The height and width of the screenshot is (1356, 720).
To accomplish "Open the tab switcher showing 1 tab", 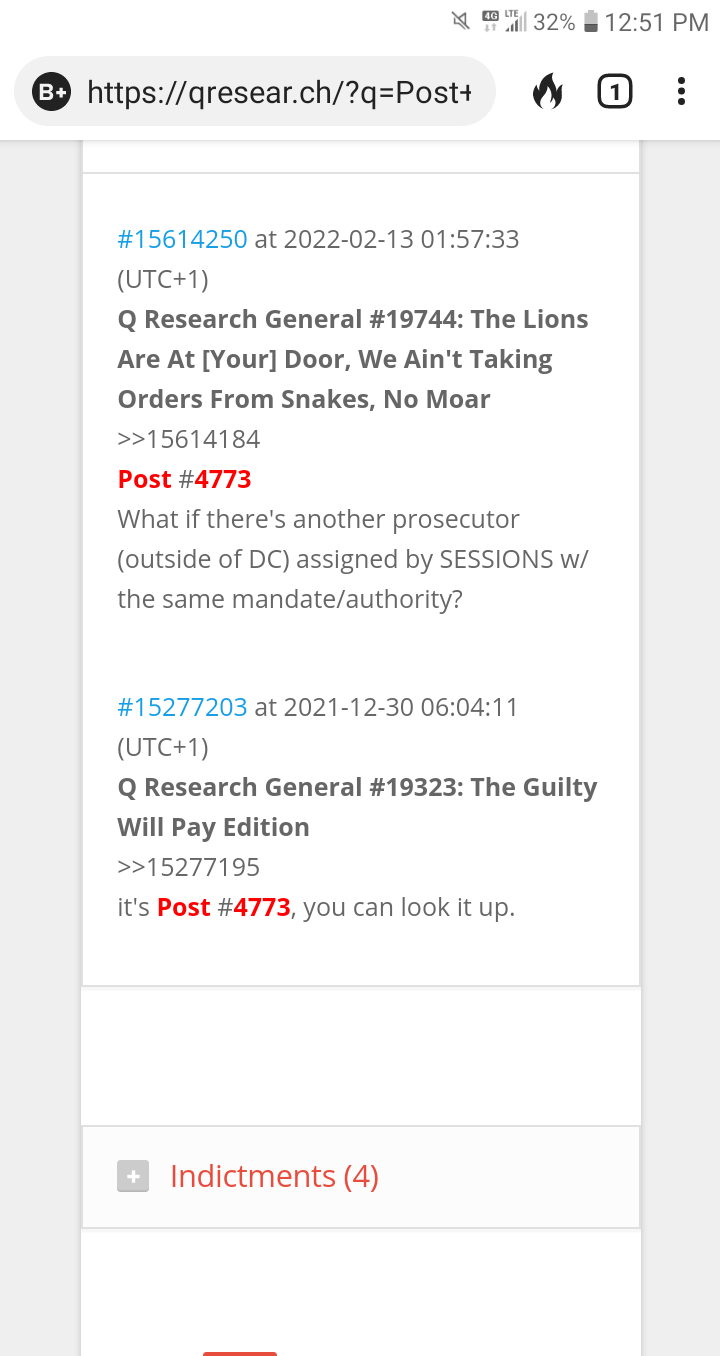I will 614,92.
